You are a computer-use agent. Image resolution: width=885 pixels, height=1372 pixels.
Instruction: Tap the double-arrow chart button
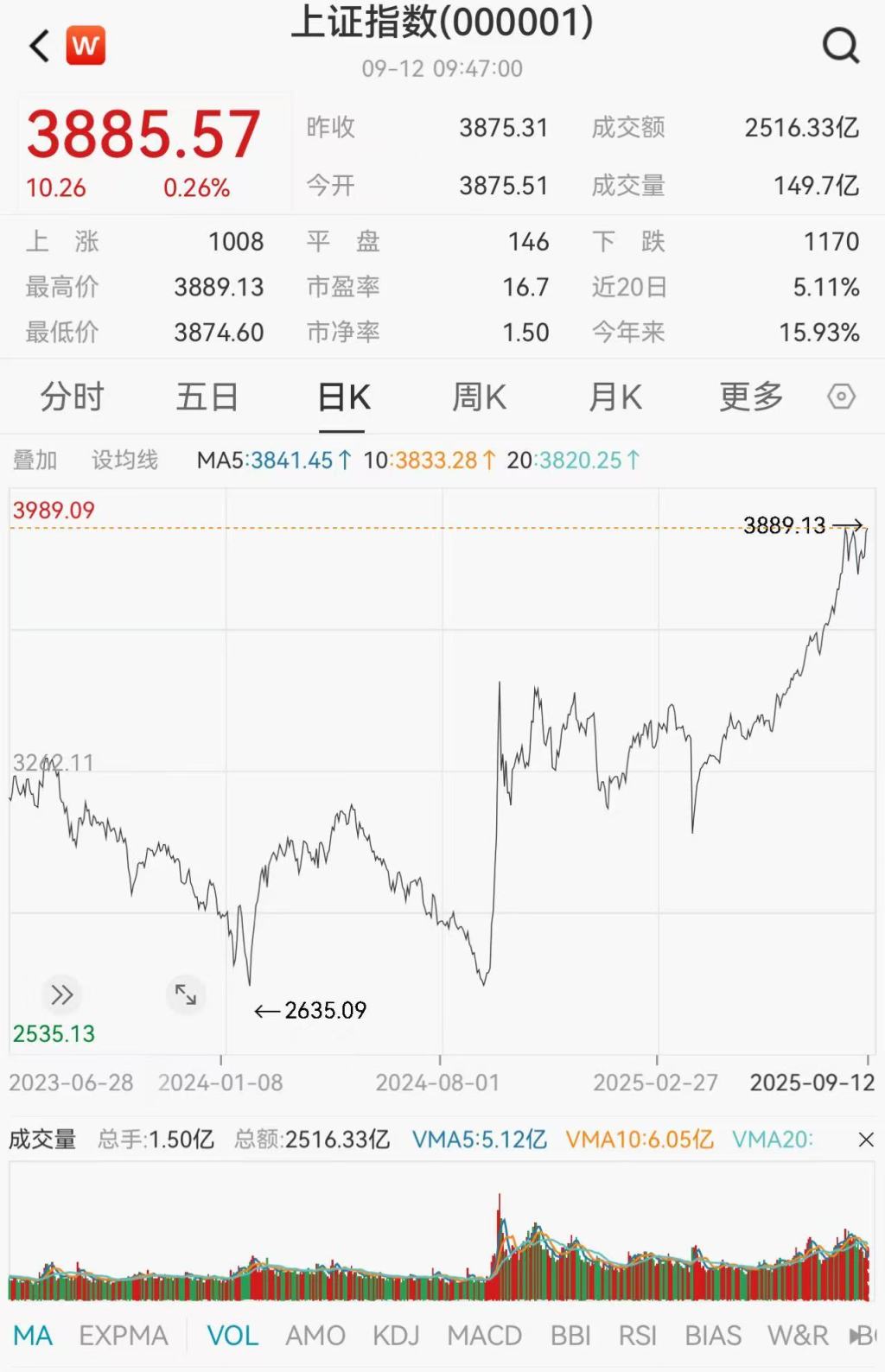[61, 994]
